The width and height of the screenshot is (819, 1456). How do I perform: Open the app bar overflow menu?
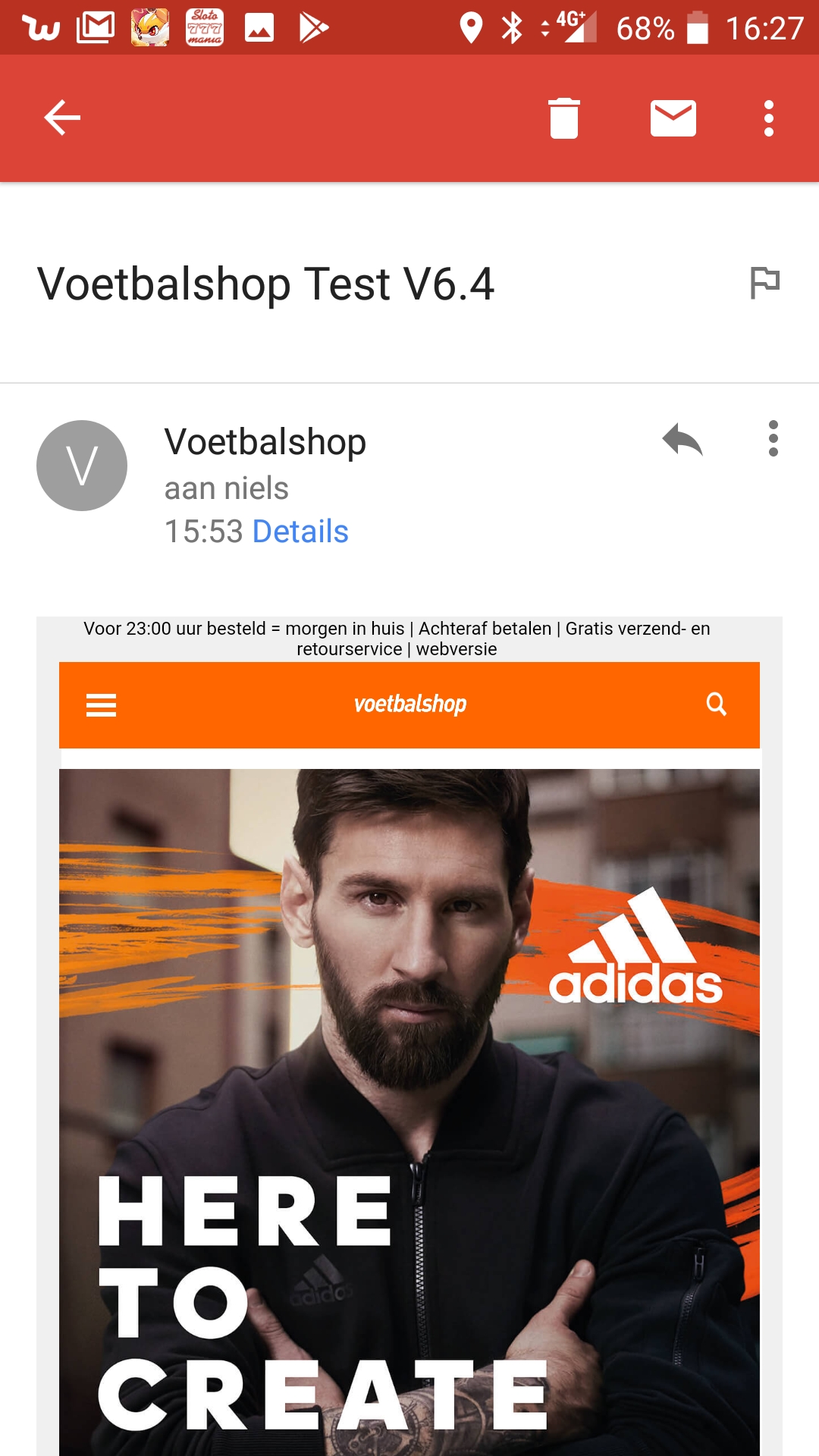coord(769,118)
